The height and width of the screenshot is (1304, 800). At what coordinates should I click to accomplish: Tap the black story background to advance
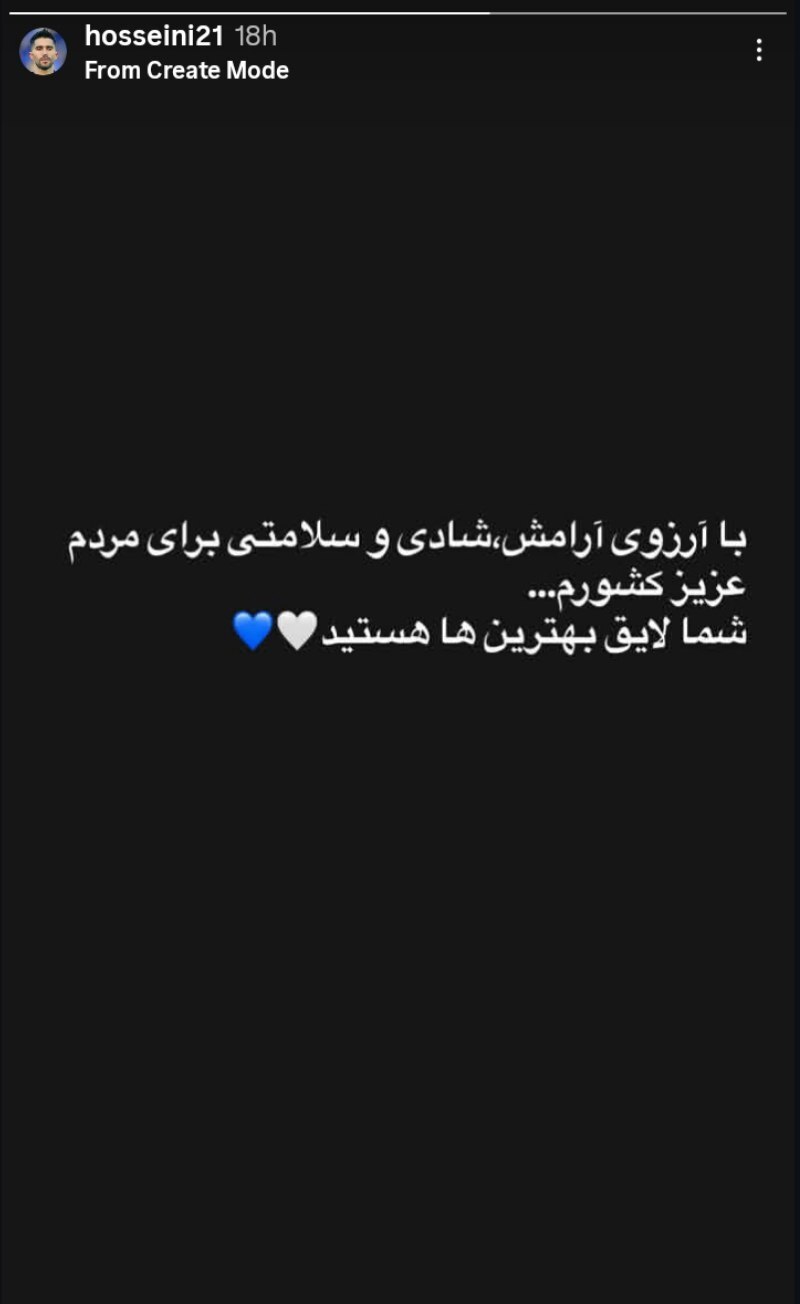click(400, 950)
